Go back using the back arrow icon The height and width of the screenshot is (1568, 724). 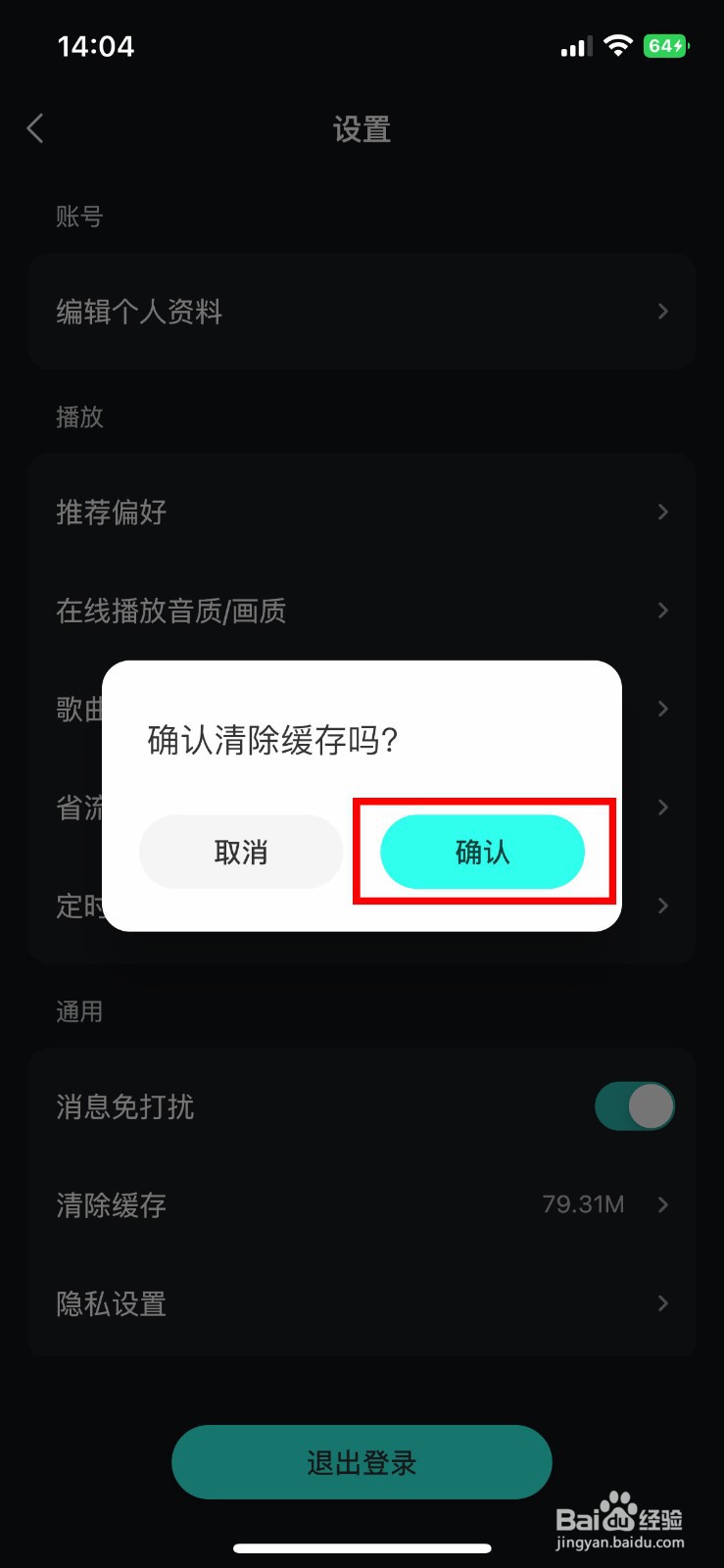coord(35,127)
